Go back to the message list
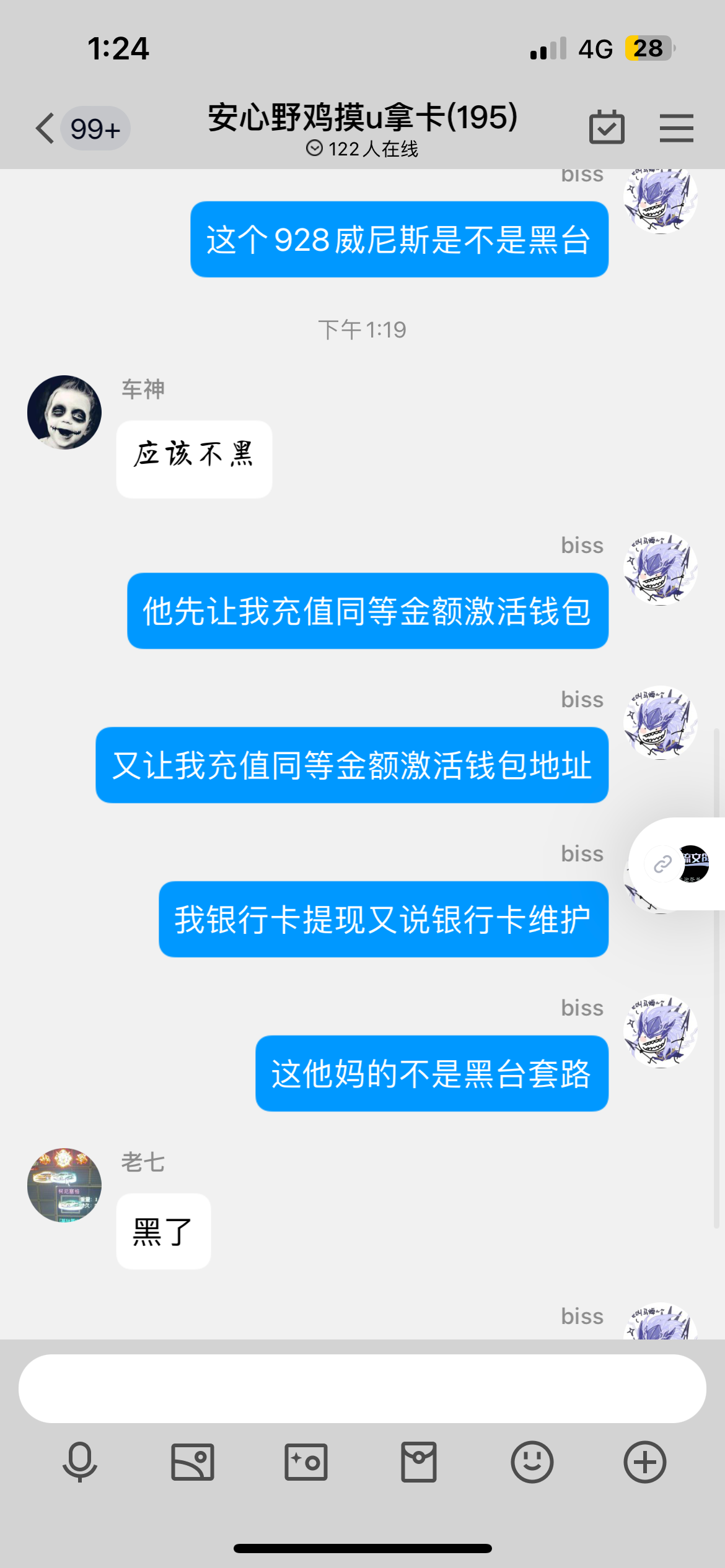 [x=46, y=129]
